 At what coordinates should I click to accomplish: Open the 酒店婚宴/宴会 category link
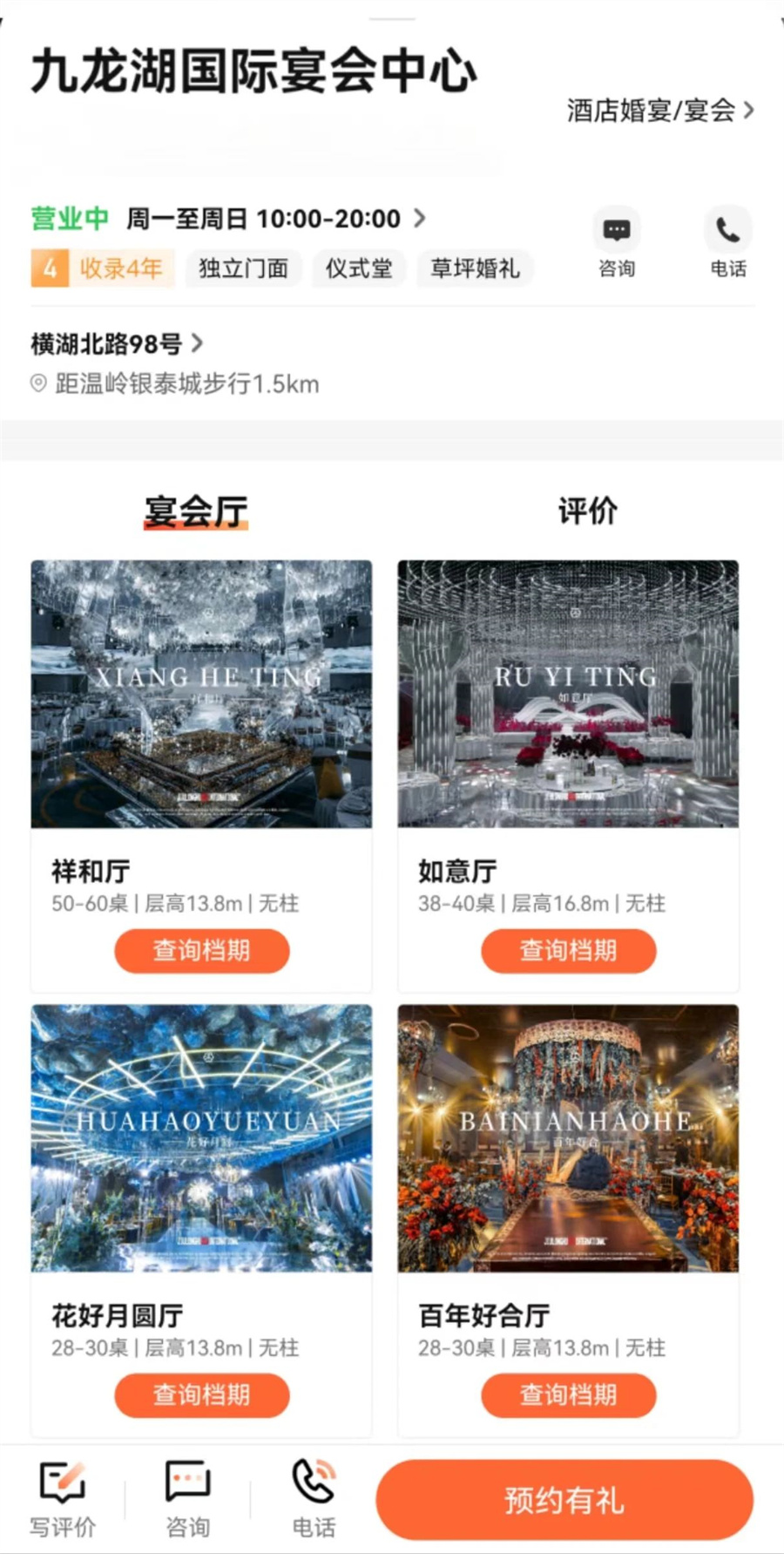[659, 112]
